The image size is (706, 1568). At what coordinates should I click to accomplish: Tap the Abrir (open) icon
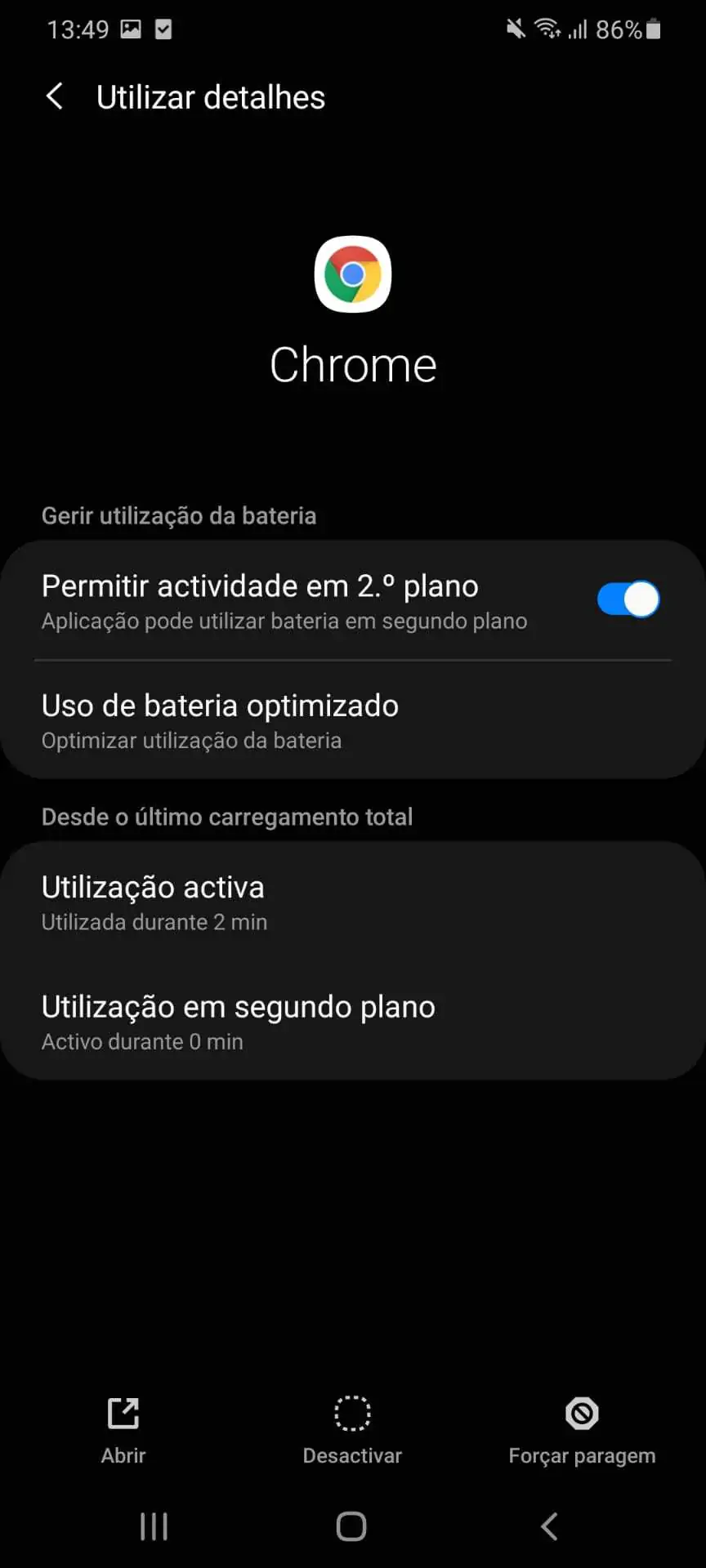(x=123, y=1414)
